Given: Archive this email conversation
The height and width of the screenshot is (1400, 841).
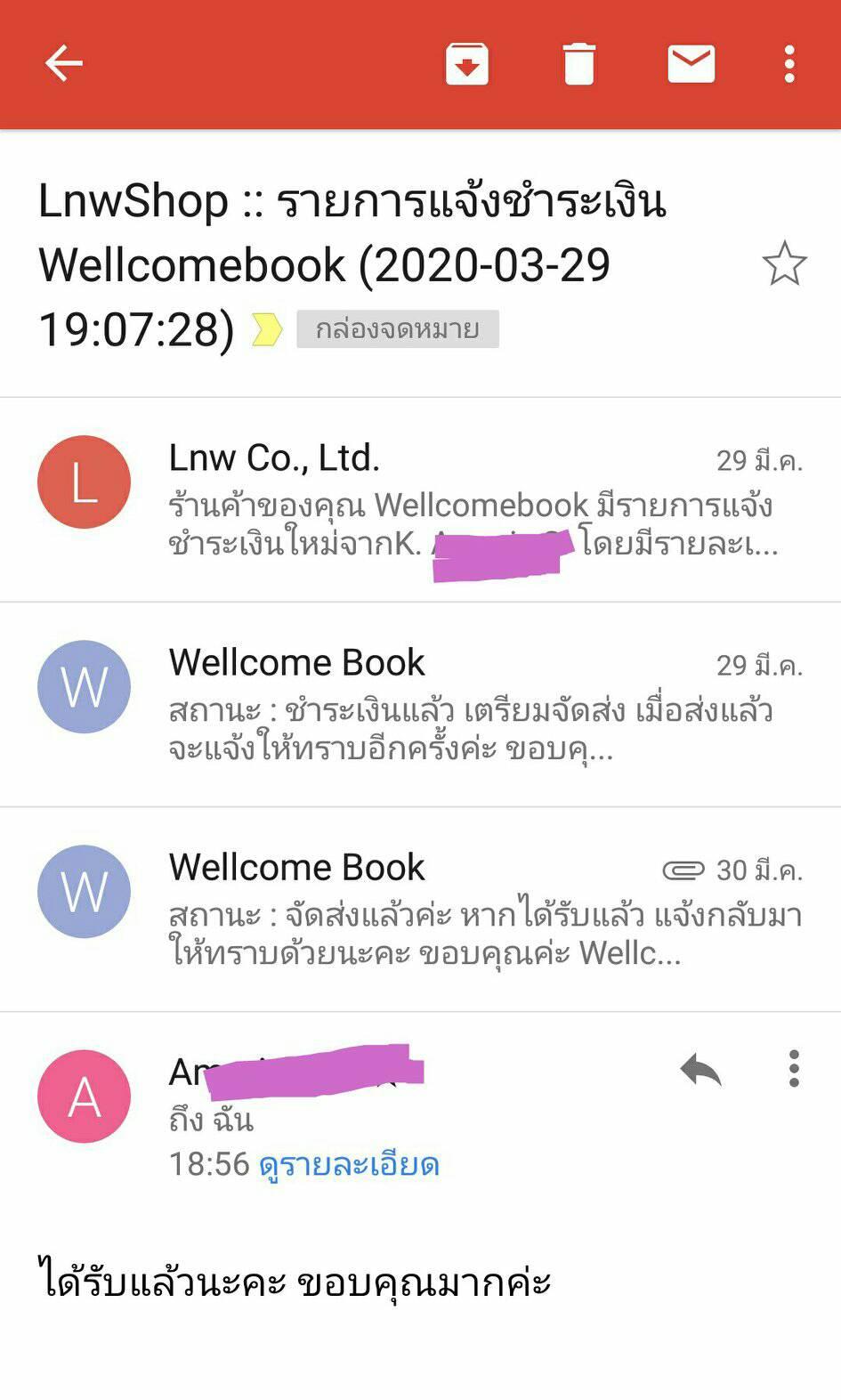Looking at the screenshot, I should pyautogui.click(x=466, y=64).
